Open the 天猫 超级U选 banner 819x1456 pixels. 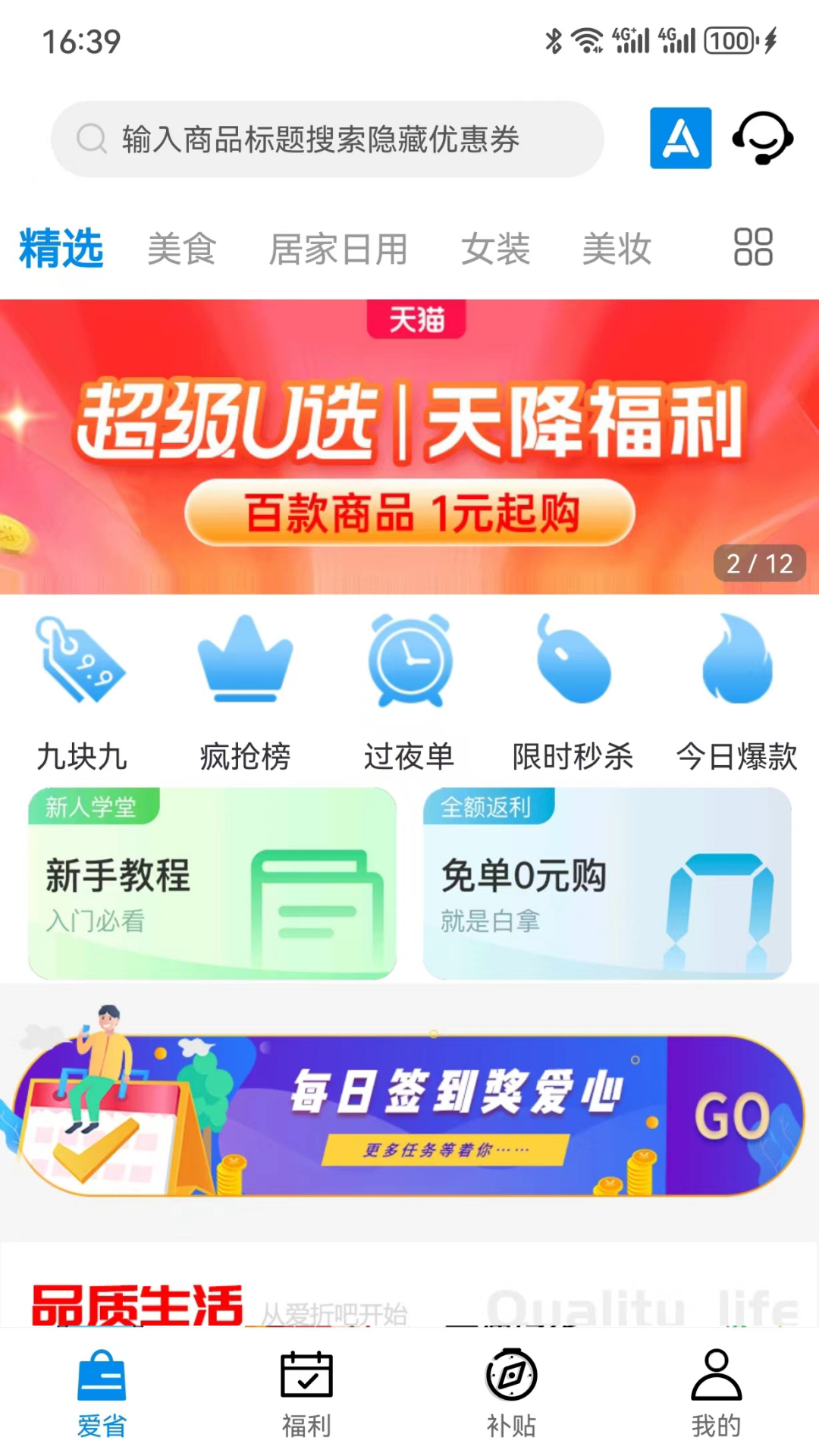pos(409,446)
